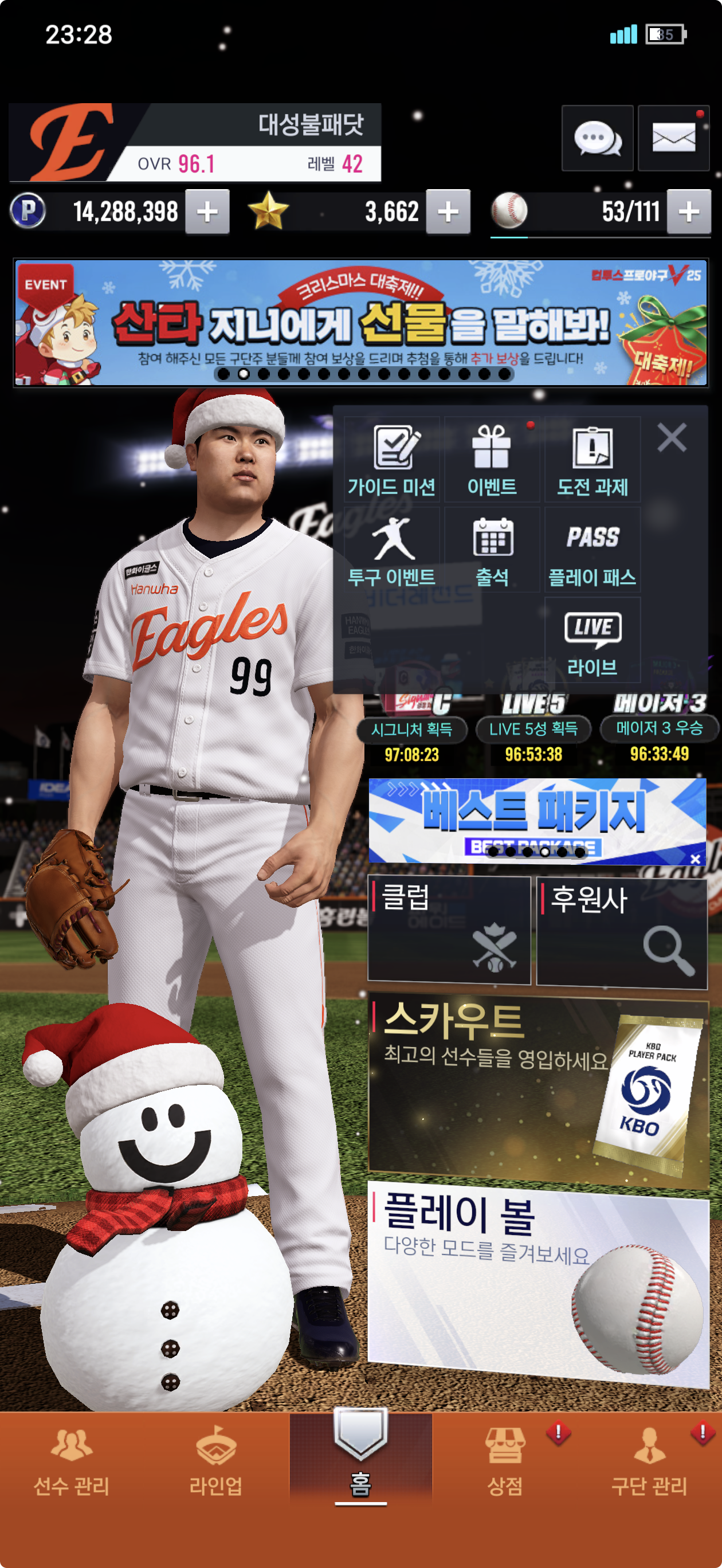Open the Santa Genie Christmas event banner
The height and width of the screenshot is (1568, 722).
point(360,323)
